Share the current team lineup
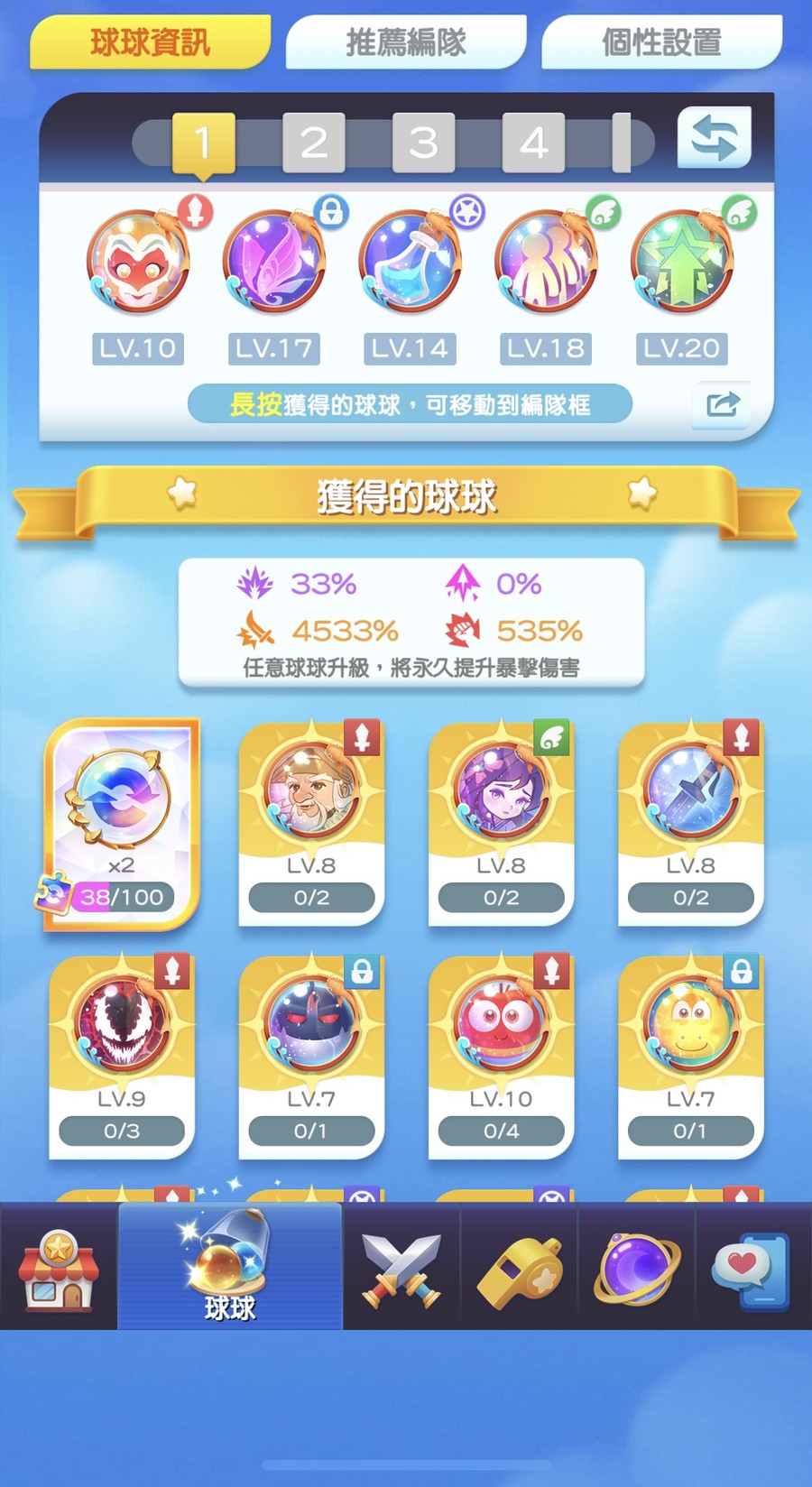 pyautogui.click(x=722, y=403)
